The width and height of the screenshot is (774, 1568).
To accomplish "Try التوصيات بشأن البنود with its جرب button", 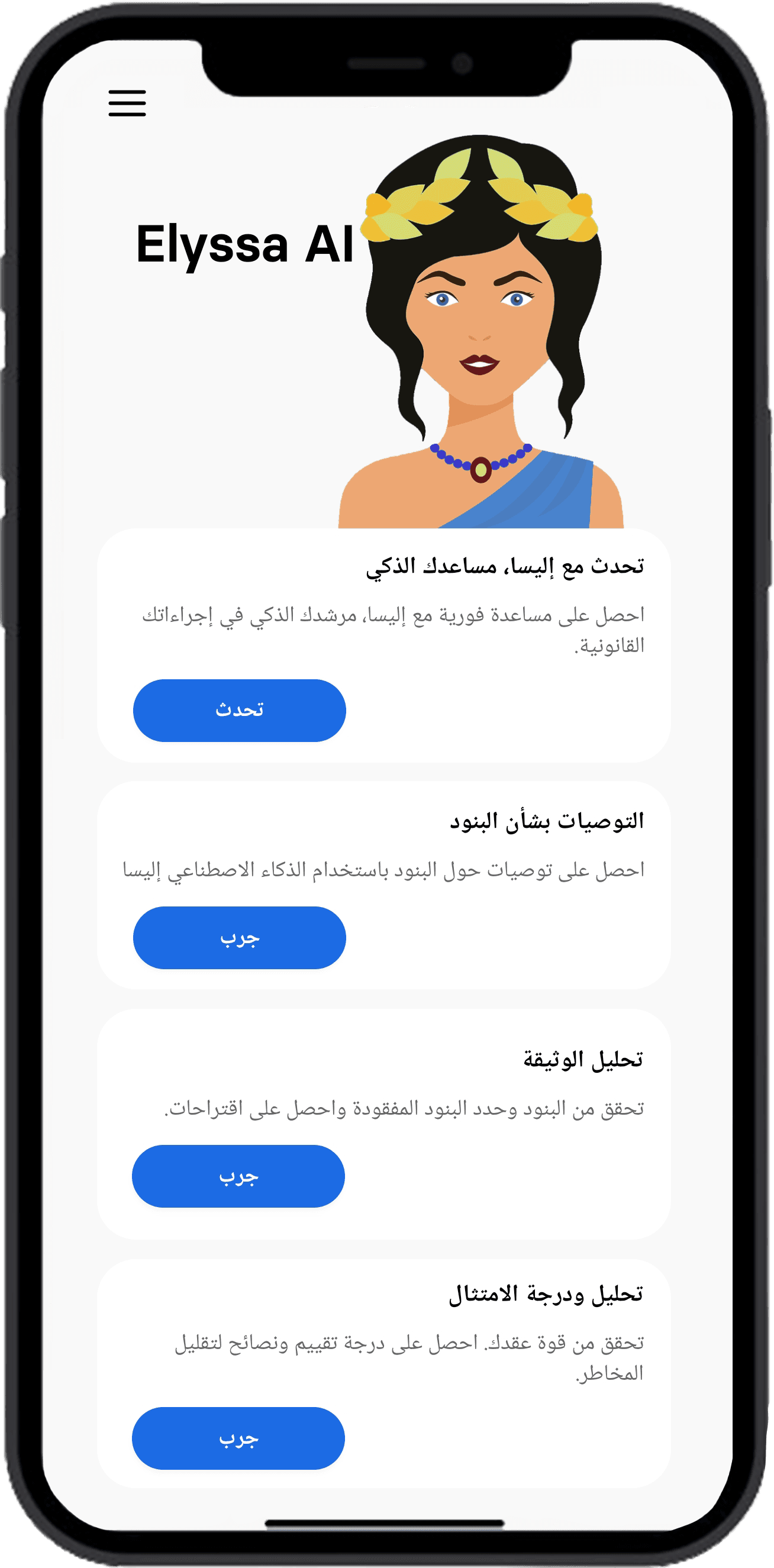I will point(239,937).
